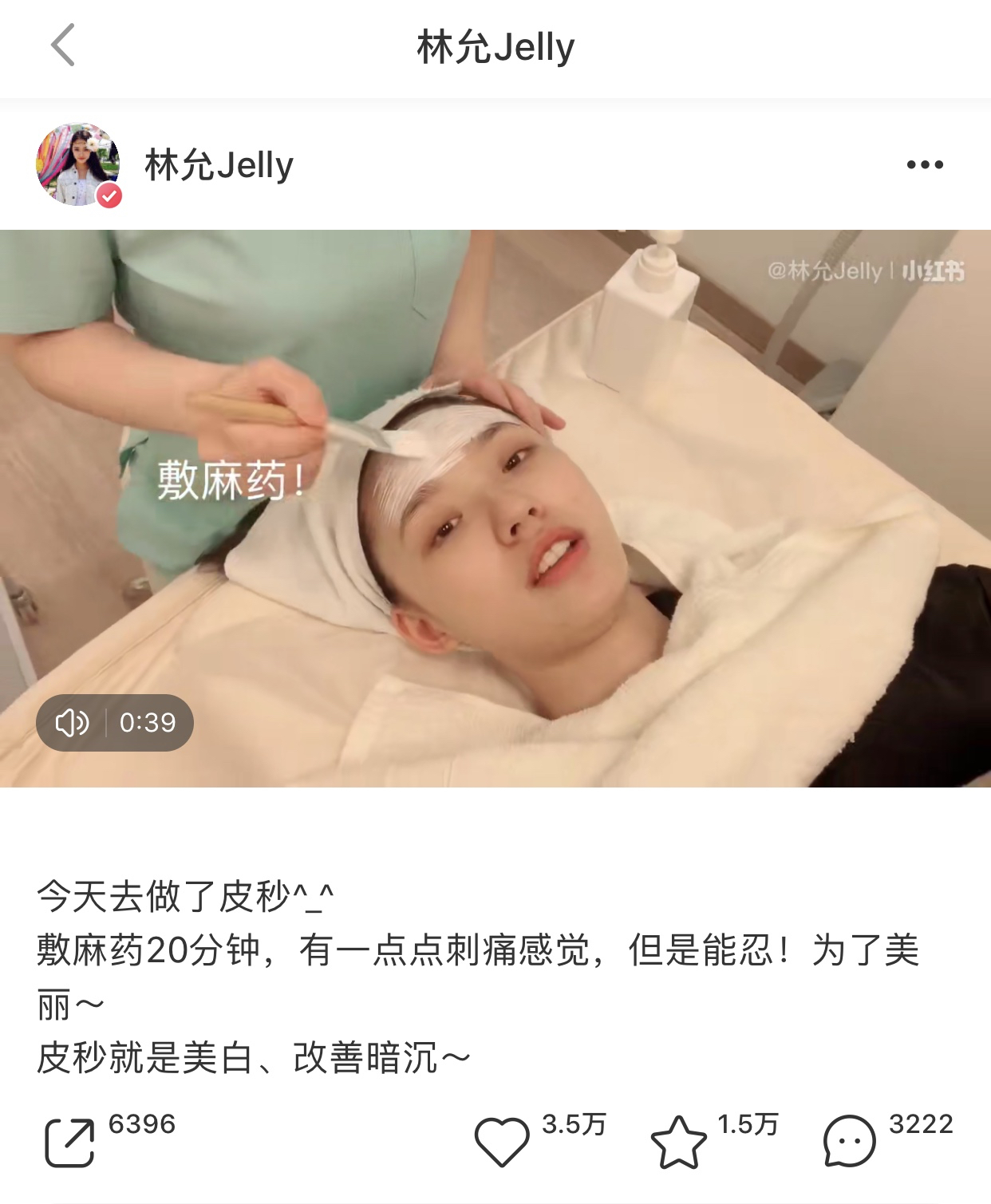Go back using the top-left arrow
Image resolution: width=991 pixels, height=1204 pixels.
(62, 45)
